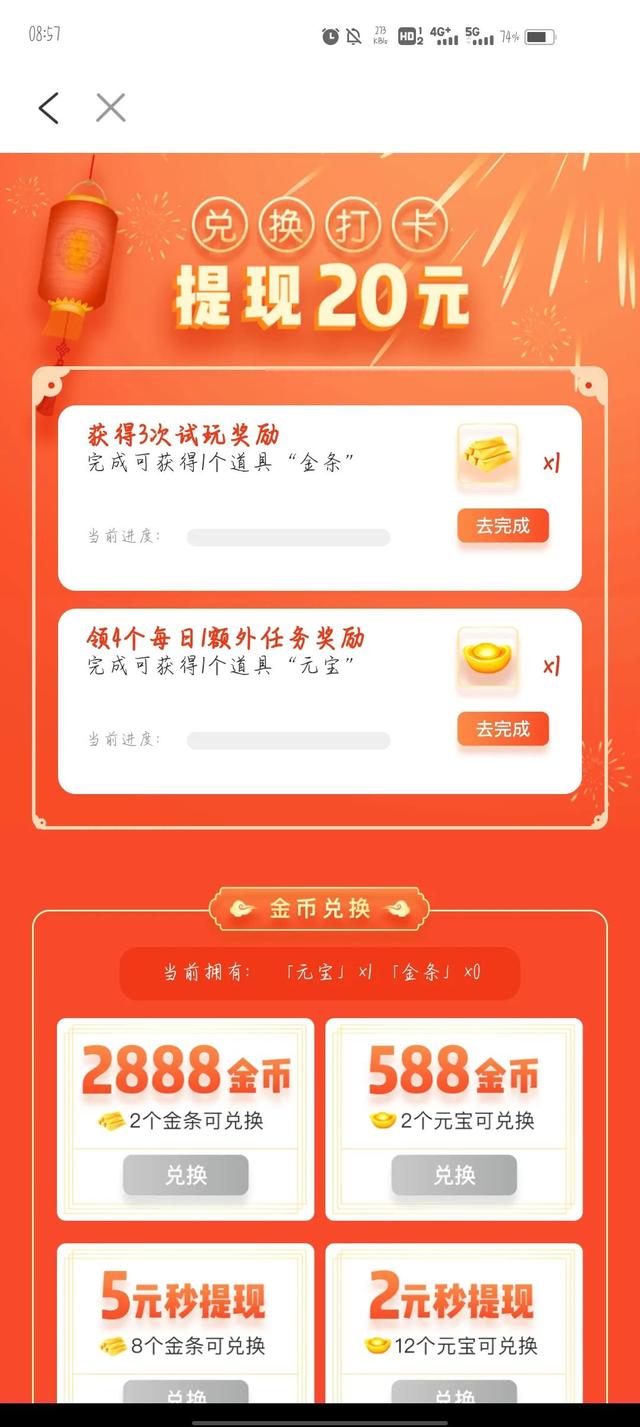The width and height of the screenshot is (640, 1427).
Task: Tap 去完成 for the 金条 trial task
Action: click(x=503, y=526)
